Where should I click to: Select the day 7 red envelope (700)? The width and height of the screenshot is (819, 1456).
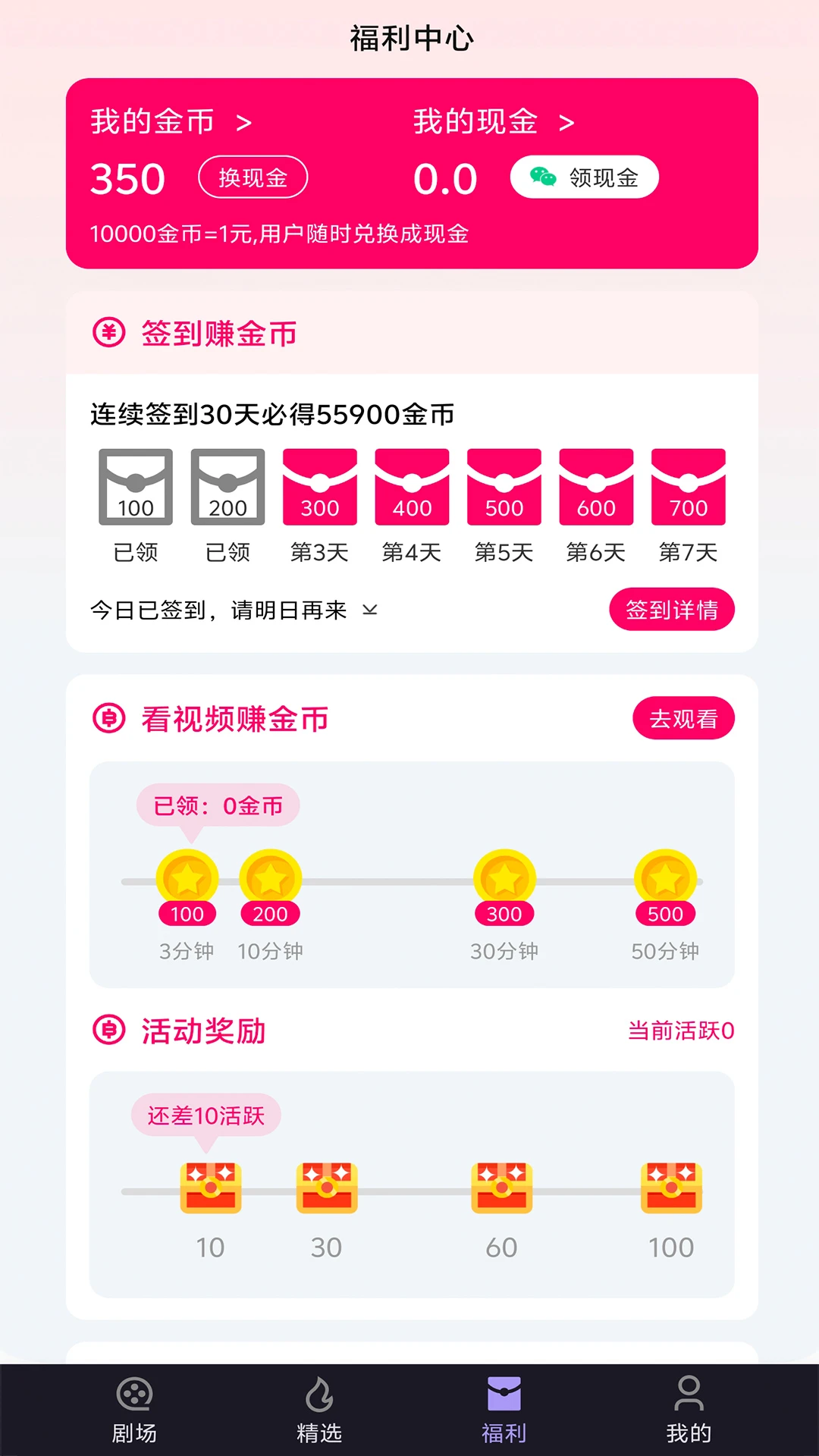(688, 488)
